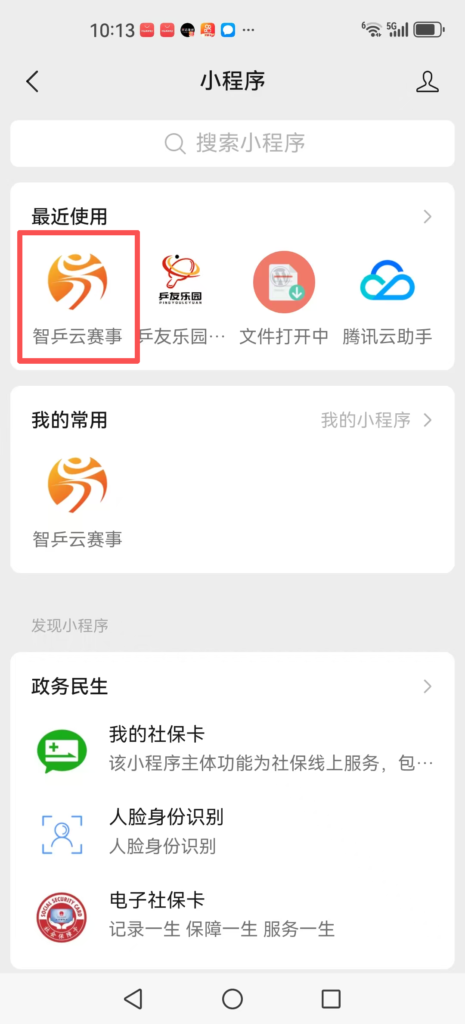Open the profile icon in the top bar

point(428,82)
